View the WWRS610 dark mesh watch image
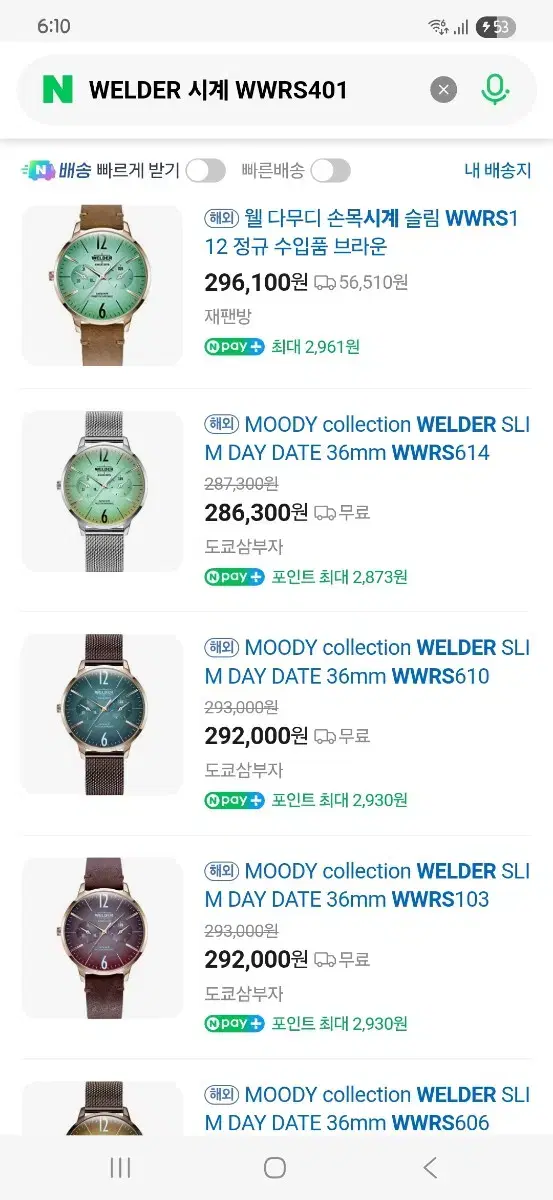Screen dimensions: 553x1200 point(102,714)
